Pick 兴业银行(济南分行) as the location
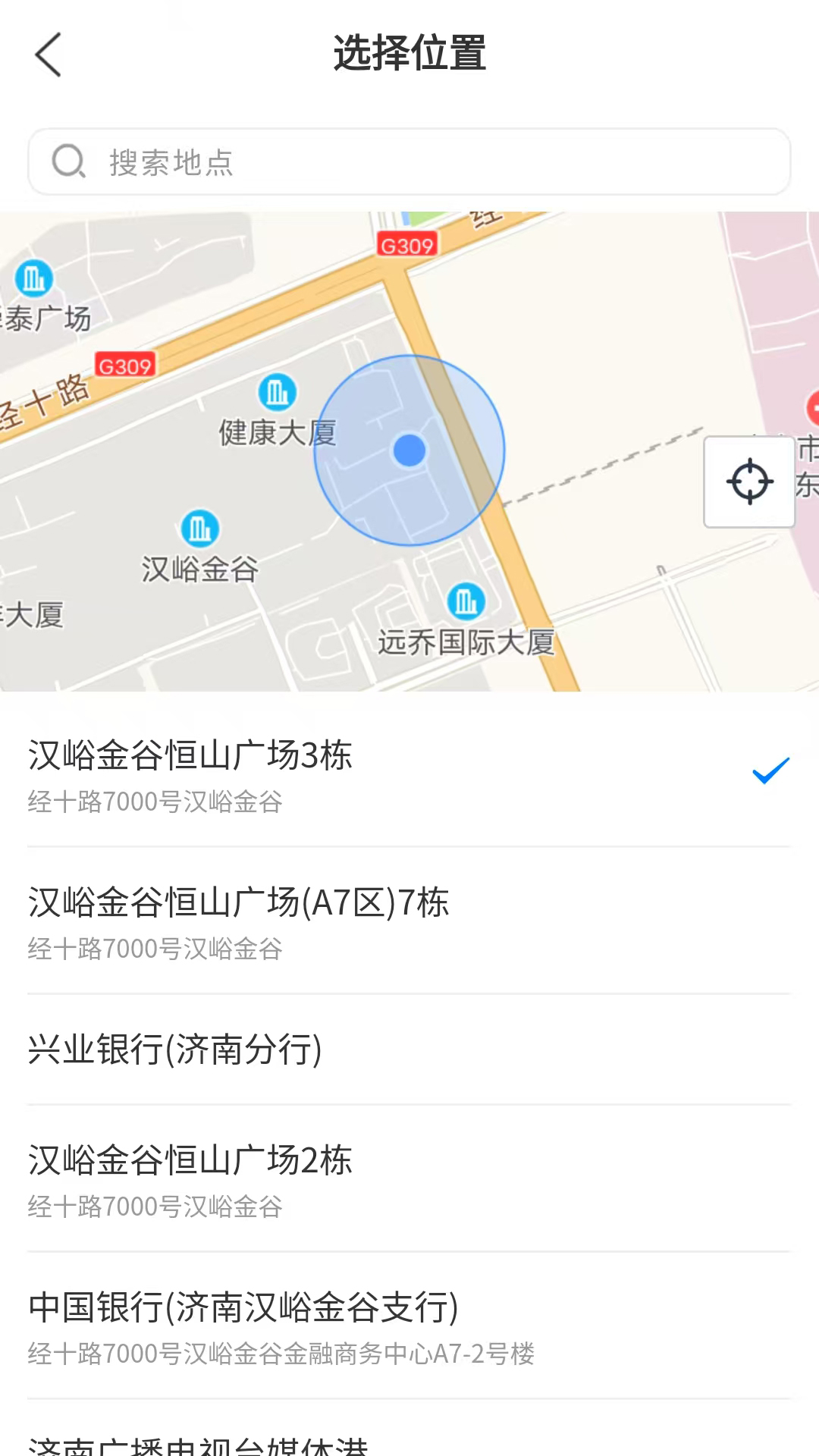The height and width of the screenshot is (1456, 819). coord(409,1050)
